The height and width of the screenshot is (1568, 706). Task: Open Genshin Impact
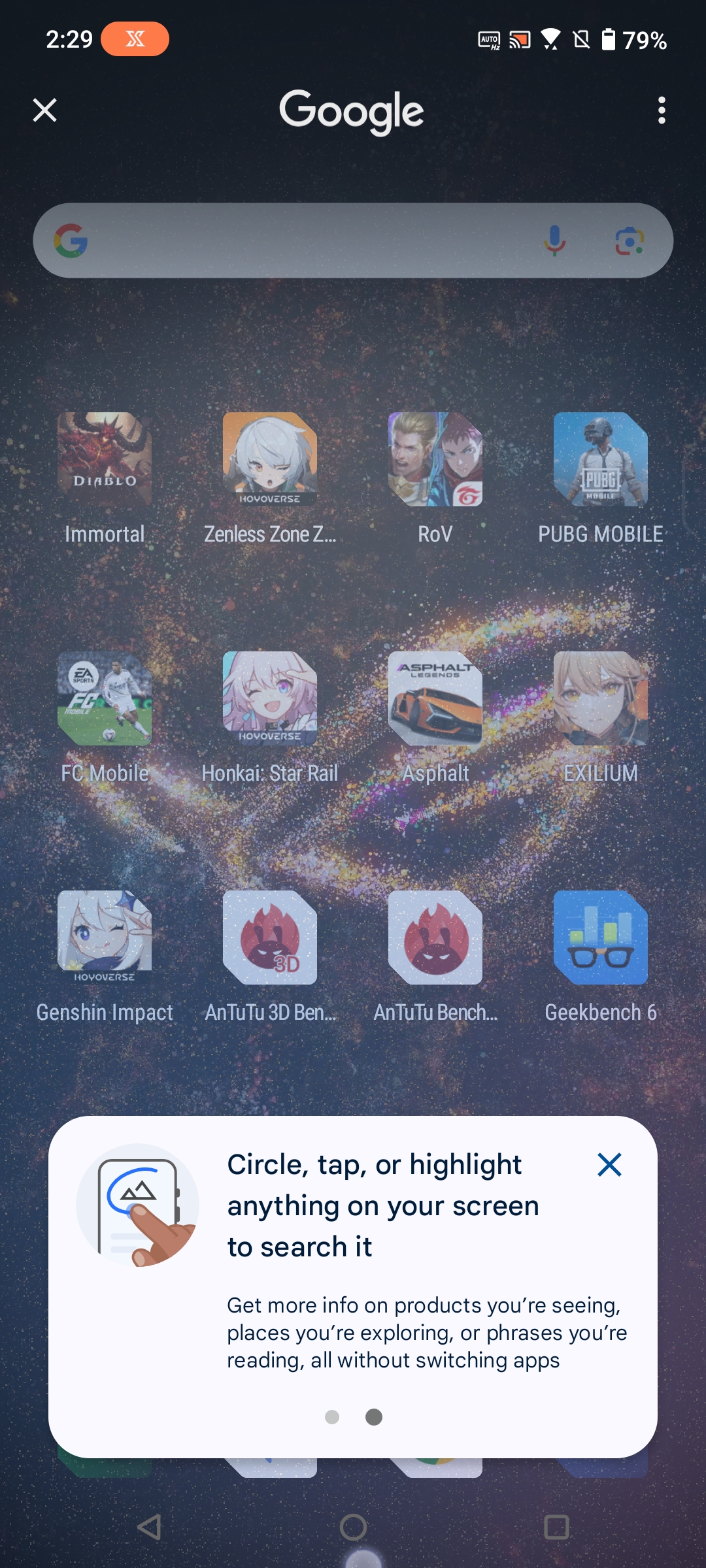(x=105, y=938)
